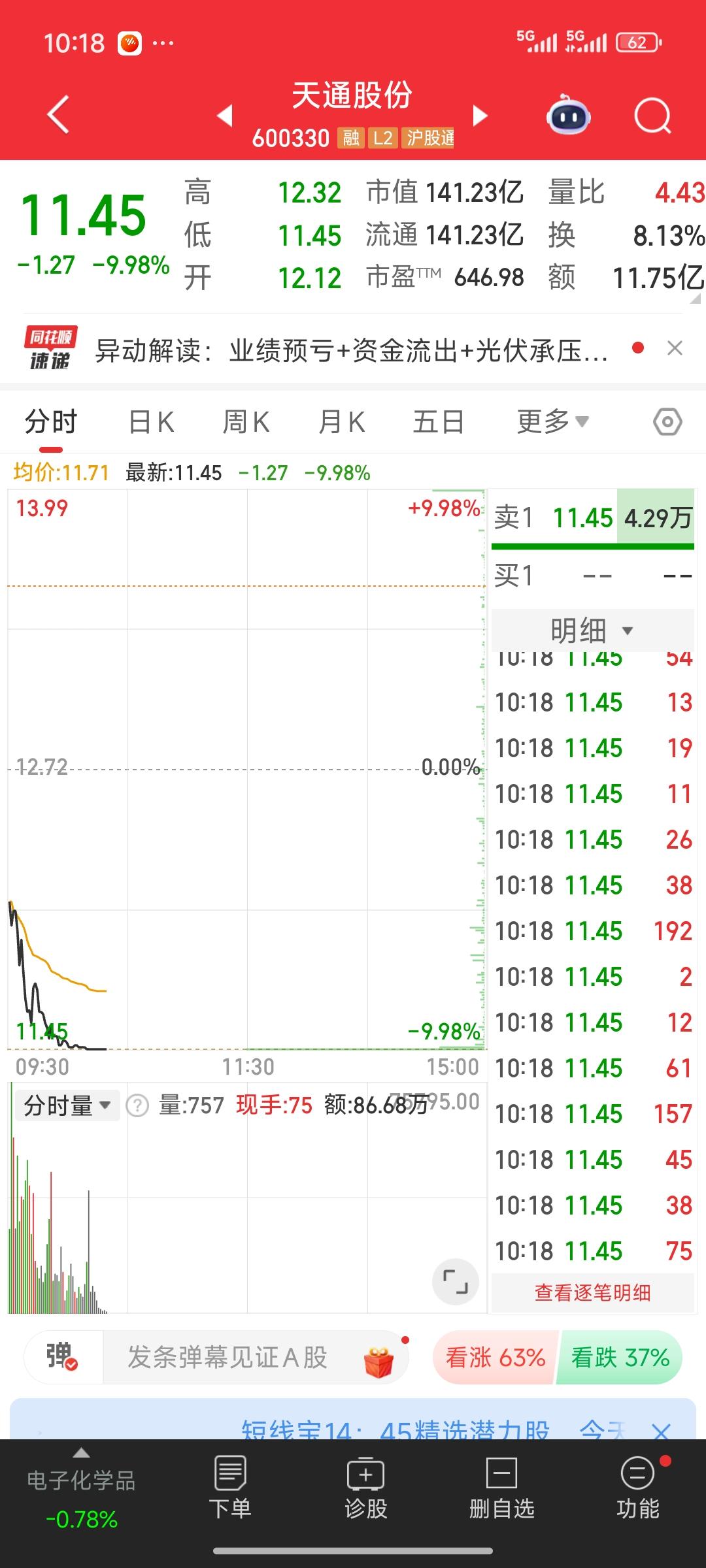This screenshot has height=1568, width=706.
Task: Open the chart settings gear icon
Action: point(667,421)
